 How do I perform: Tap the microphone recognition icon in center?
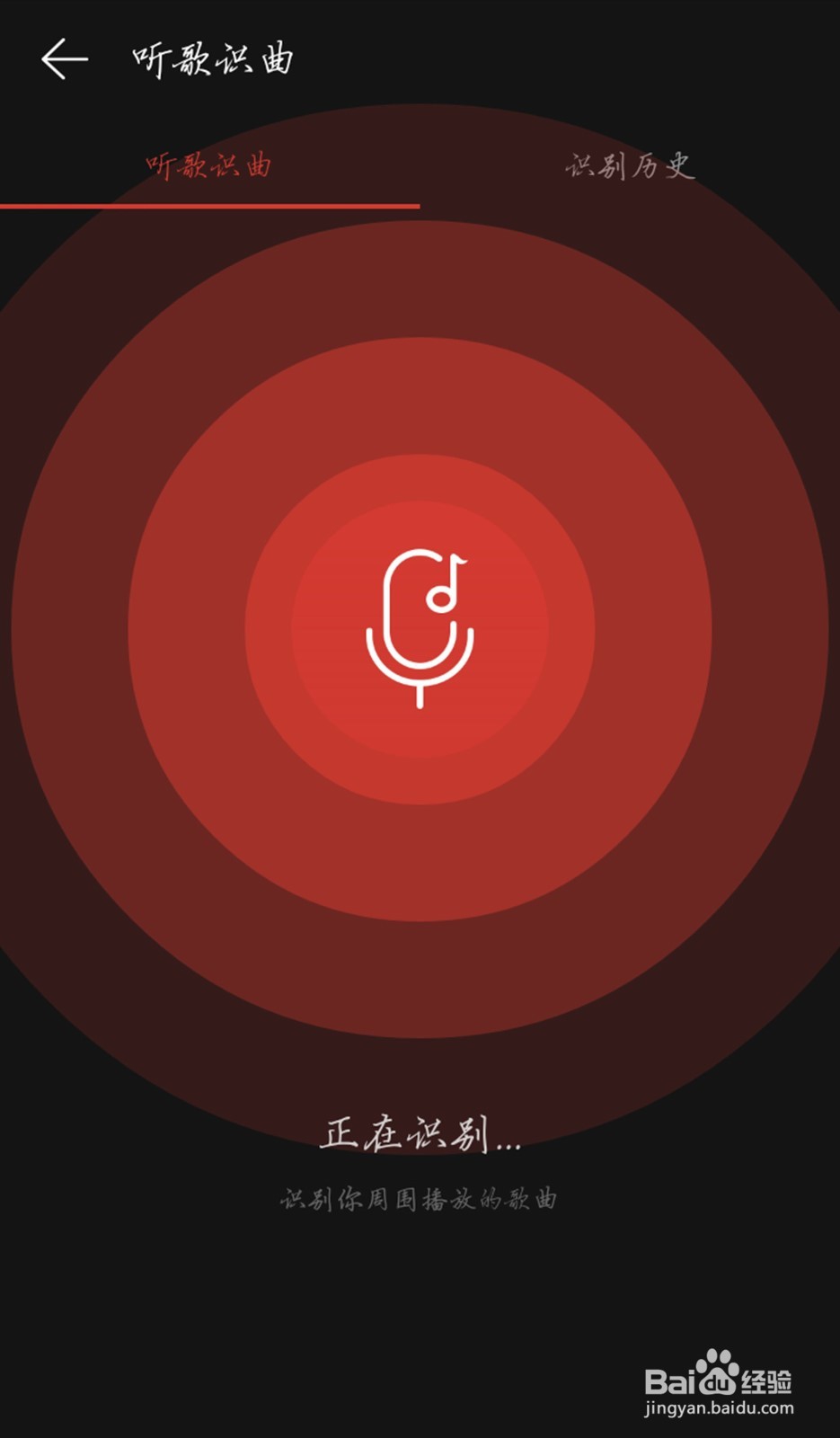click(420, 629)
